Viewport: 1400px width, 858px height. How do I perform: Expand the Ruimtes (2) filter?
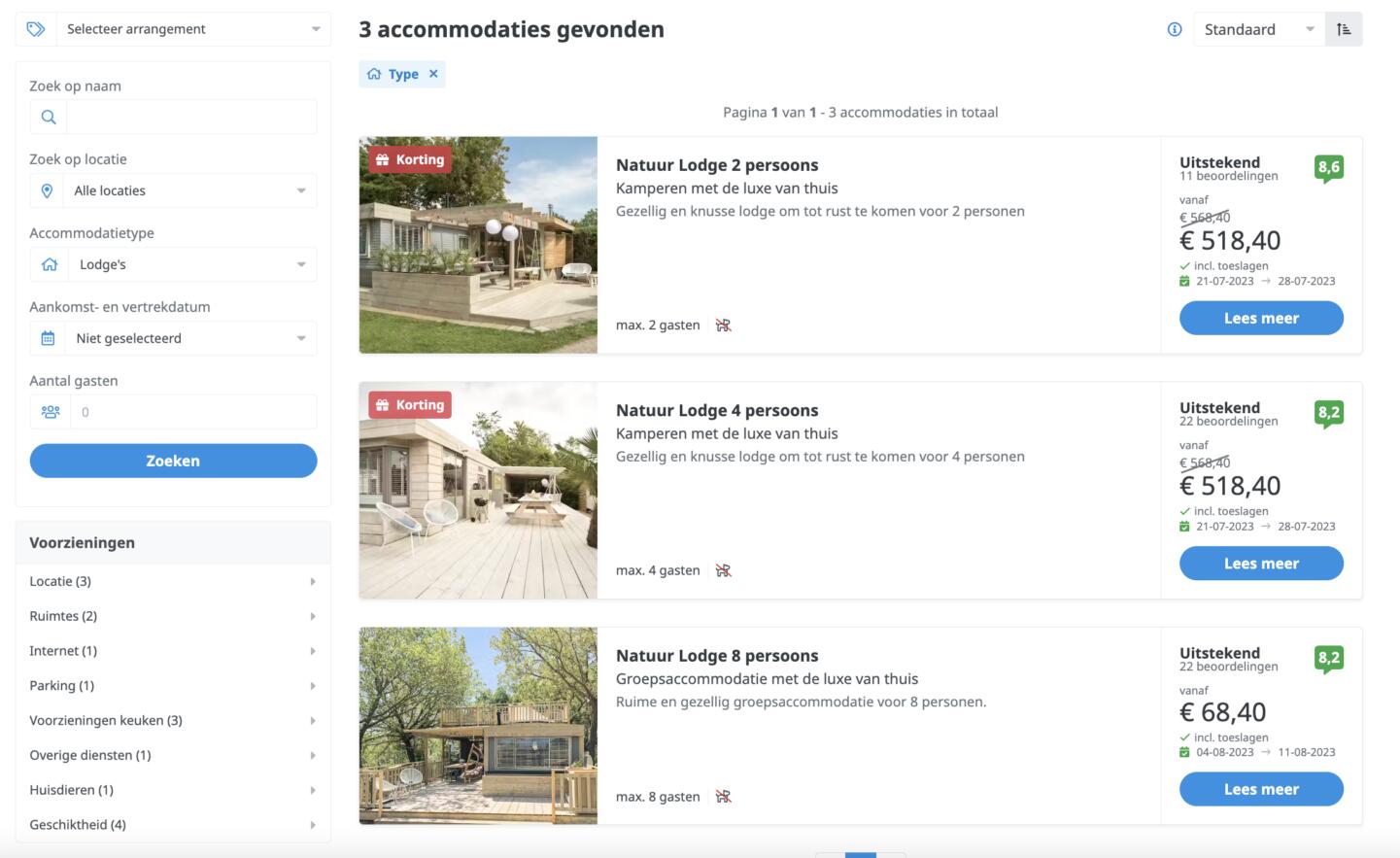173,616
